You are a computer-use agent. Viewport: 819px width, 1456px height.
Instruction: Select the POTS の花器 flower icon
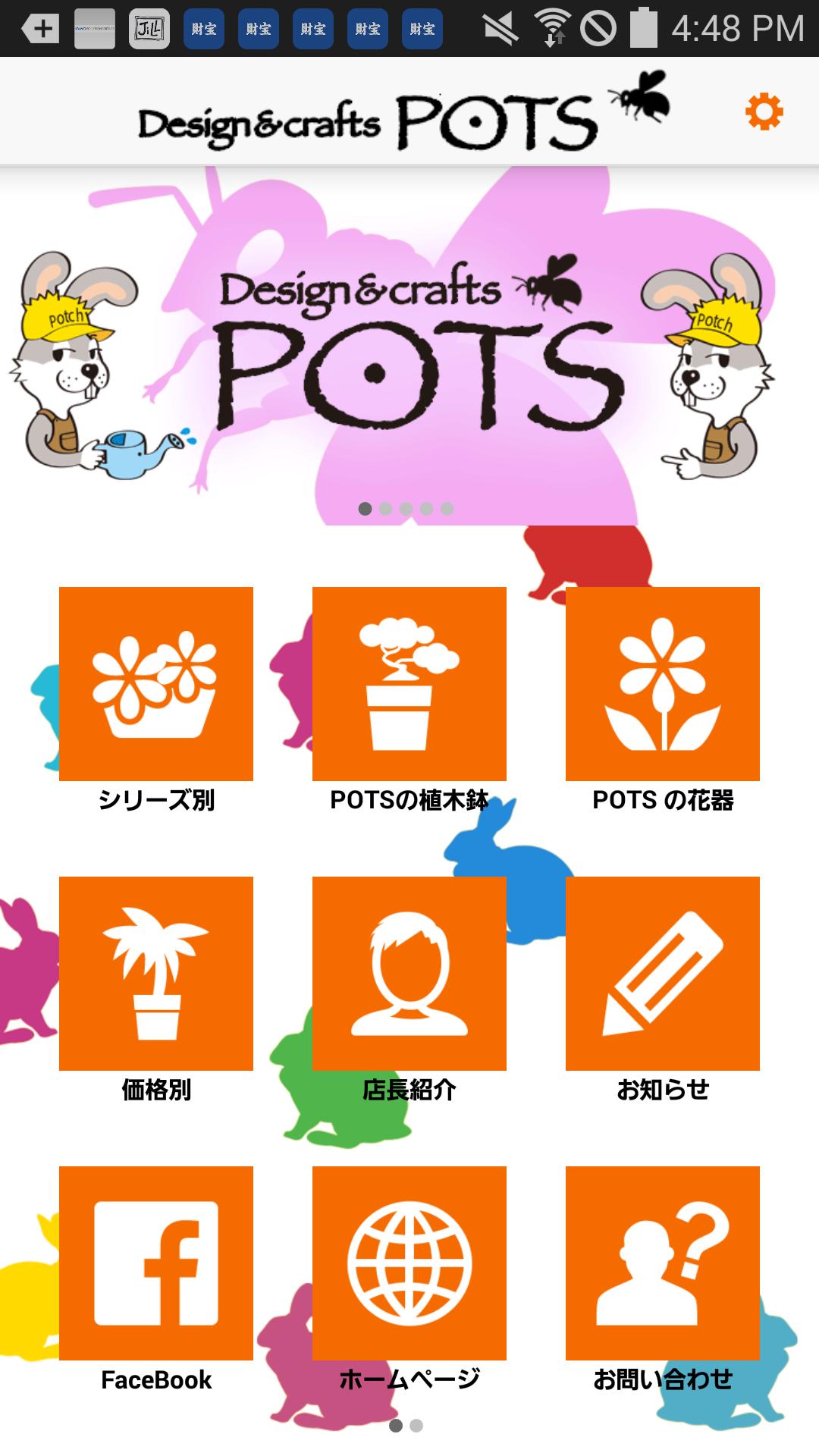pos(664,682)
